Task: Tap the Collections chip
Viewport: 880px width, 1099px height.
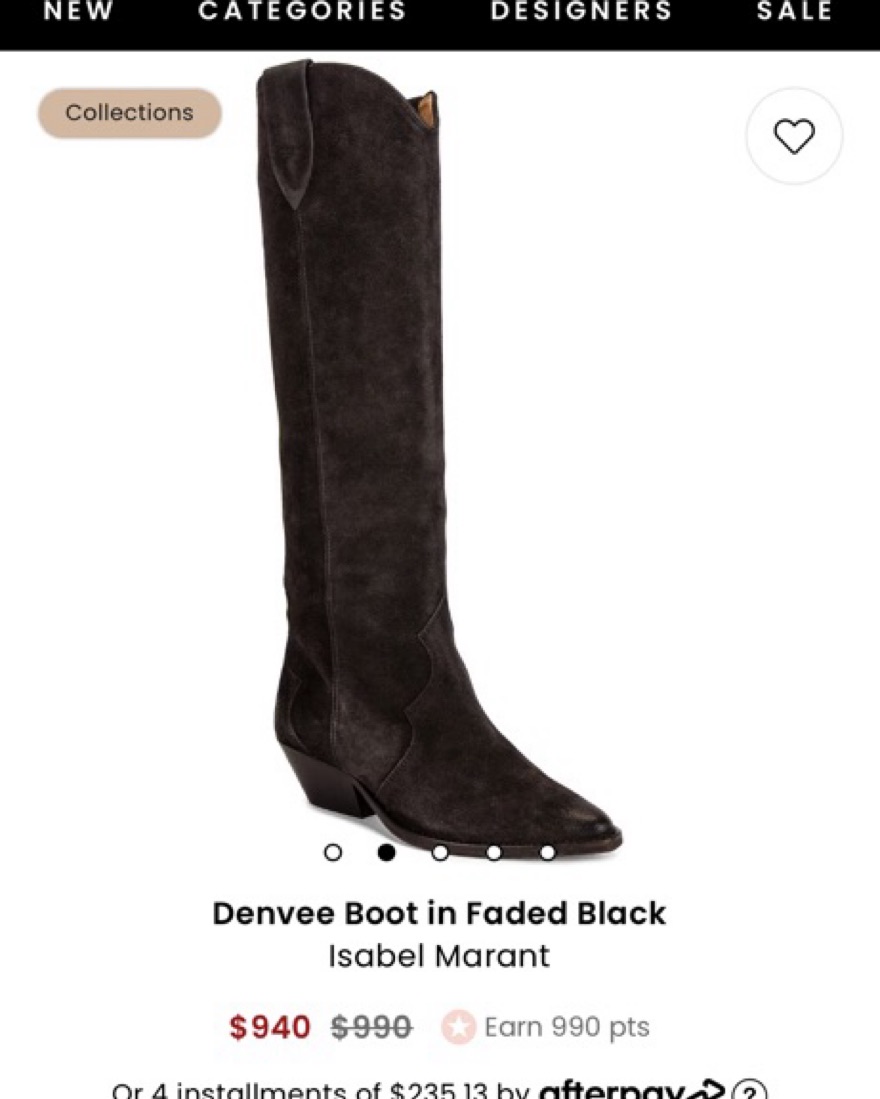Action: tap(129, 113)
